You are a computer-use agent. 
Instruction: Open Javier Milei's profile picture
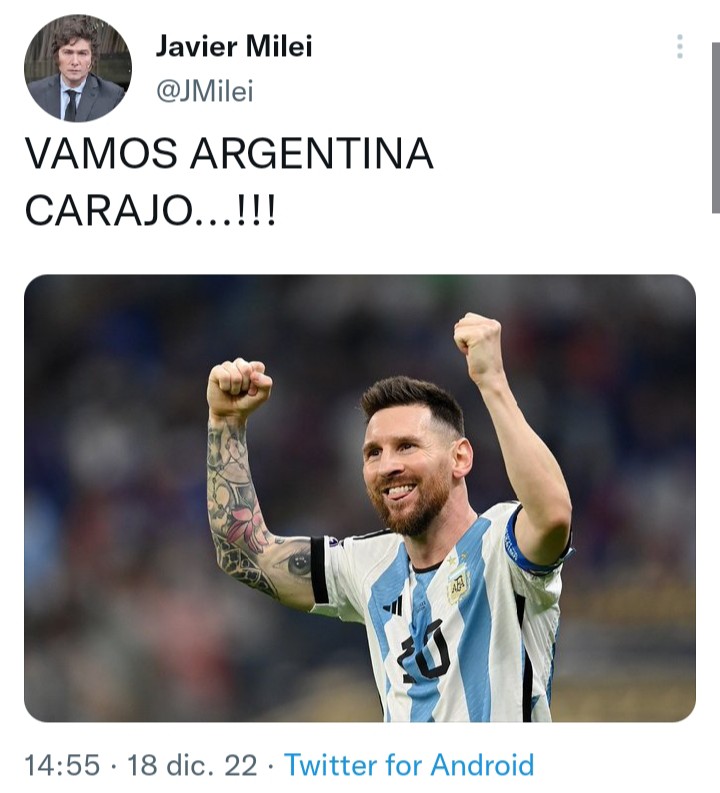pos(77,68)
